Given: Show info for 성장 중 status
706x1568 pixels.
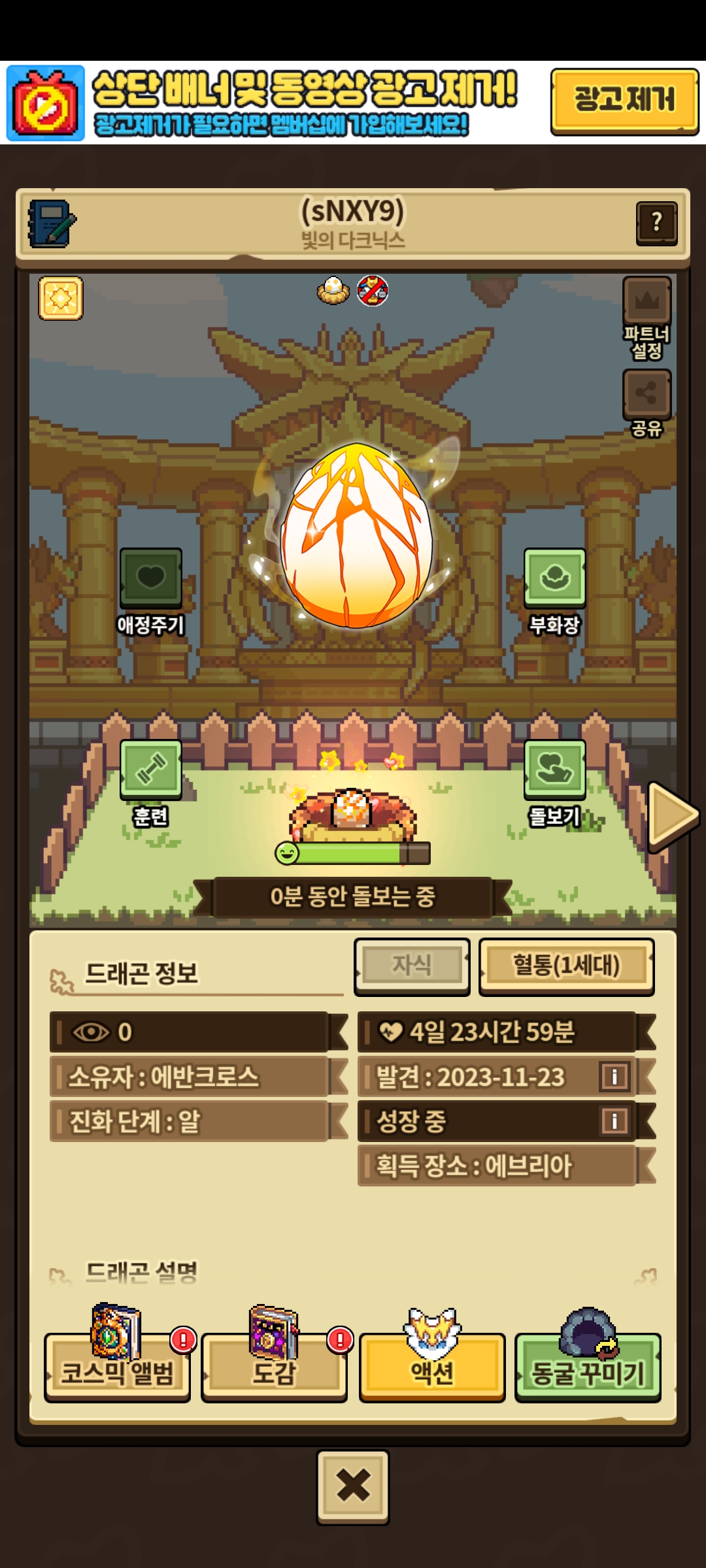Looking at the screenshot, I should (x=614, y=1121).
